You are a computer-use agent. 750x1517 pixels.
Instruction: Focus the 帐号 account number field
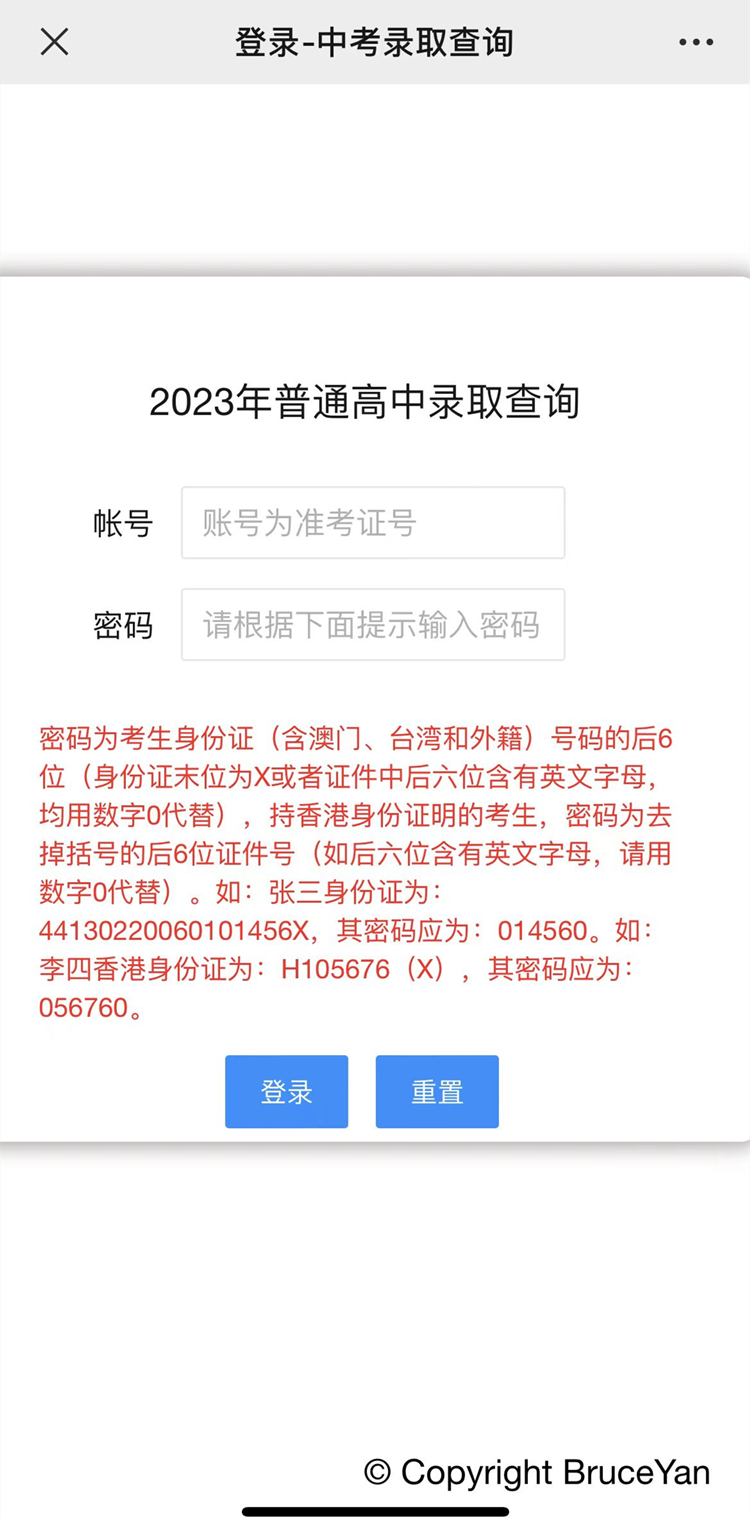click(x=372, y=523)
